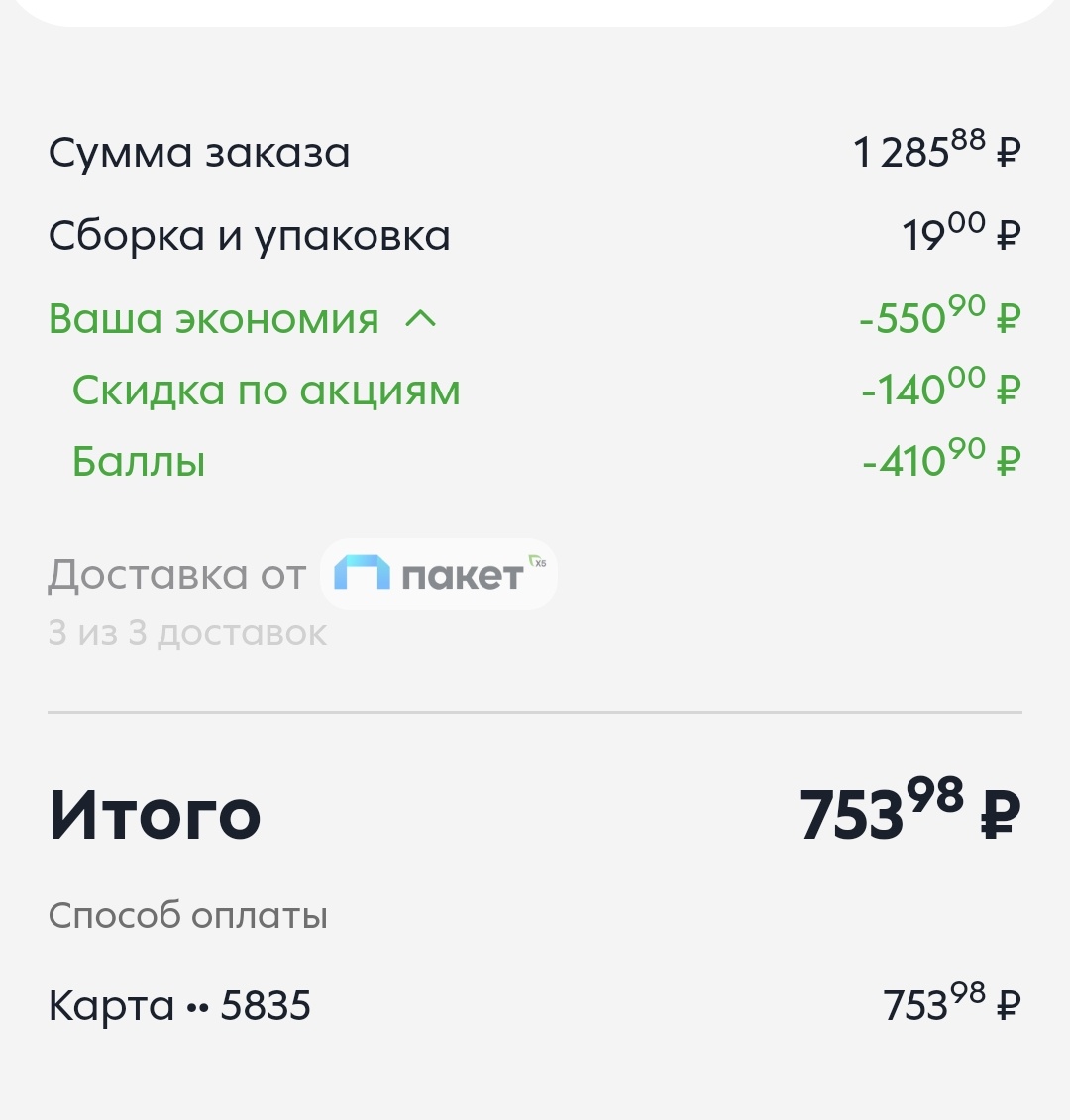Click the ruble sign on Скидка по акциям row

point(1006,390)
